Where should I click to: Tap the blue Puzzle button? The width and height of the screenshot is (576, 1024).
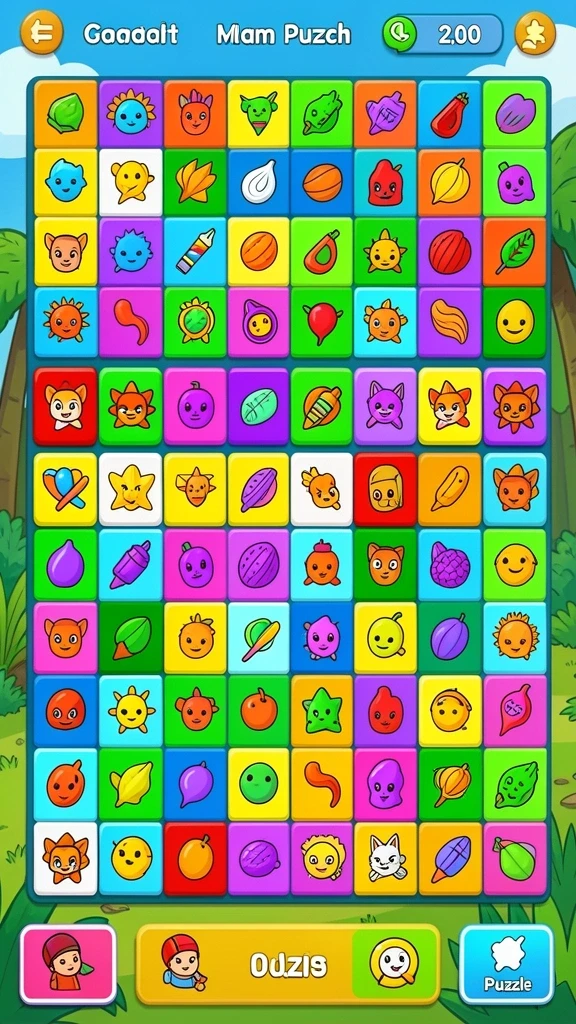click(x=507, y=964)
